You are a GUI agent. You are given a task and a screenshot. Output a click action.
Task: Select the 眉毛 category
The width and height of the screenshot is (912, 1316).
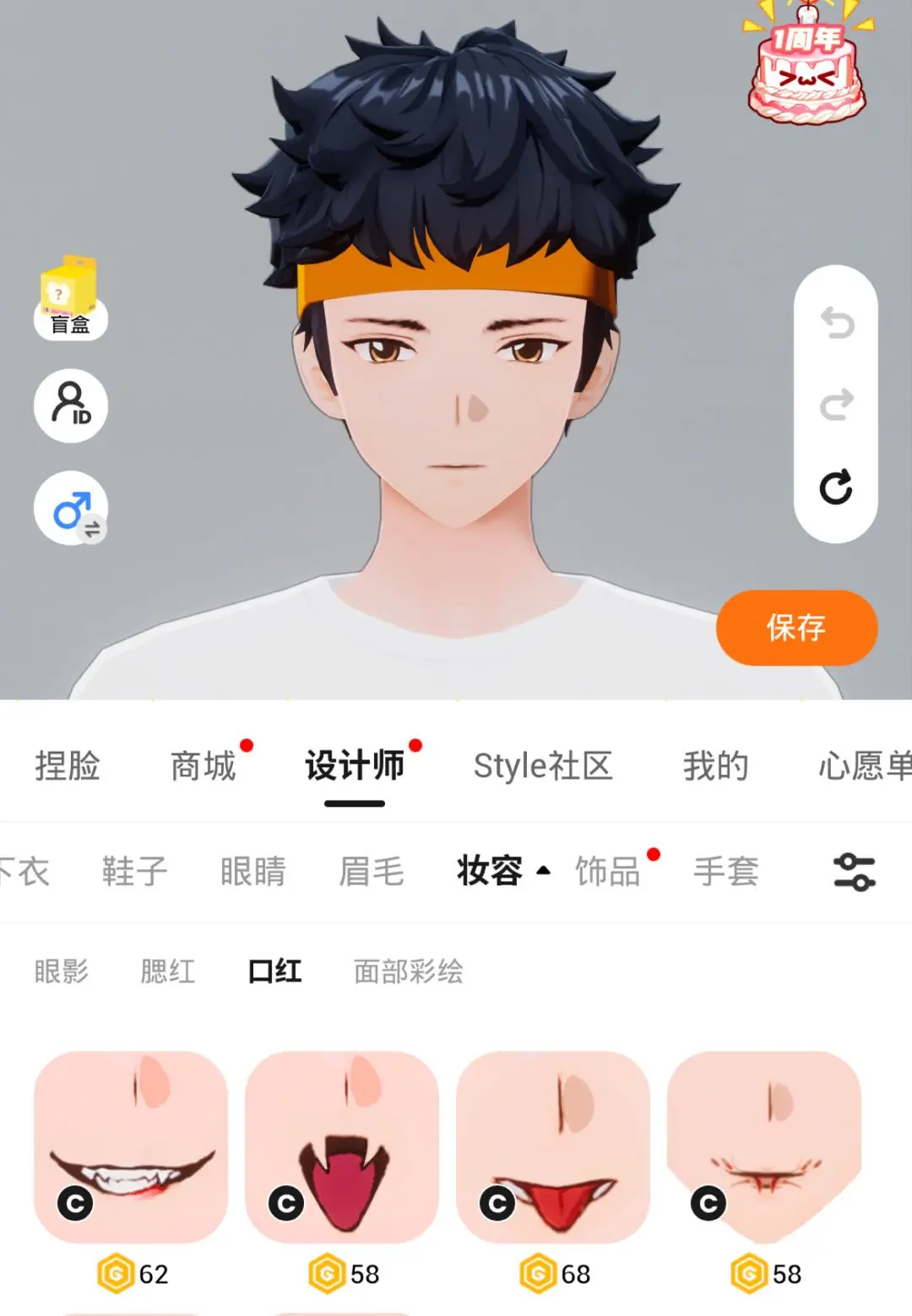tap(371, 872)
